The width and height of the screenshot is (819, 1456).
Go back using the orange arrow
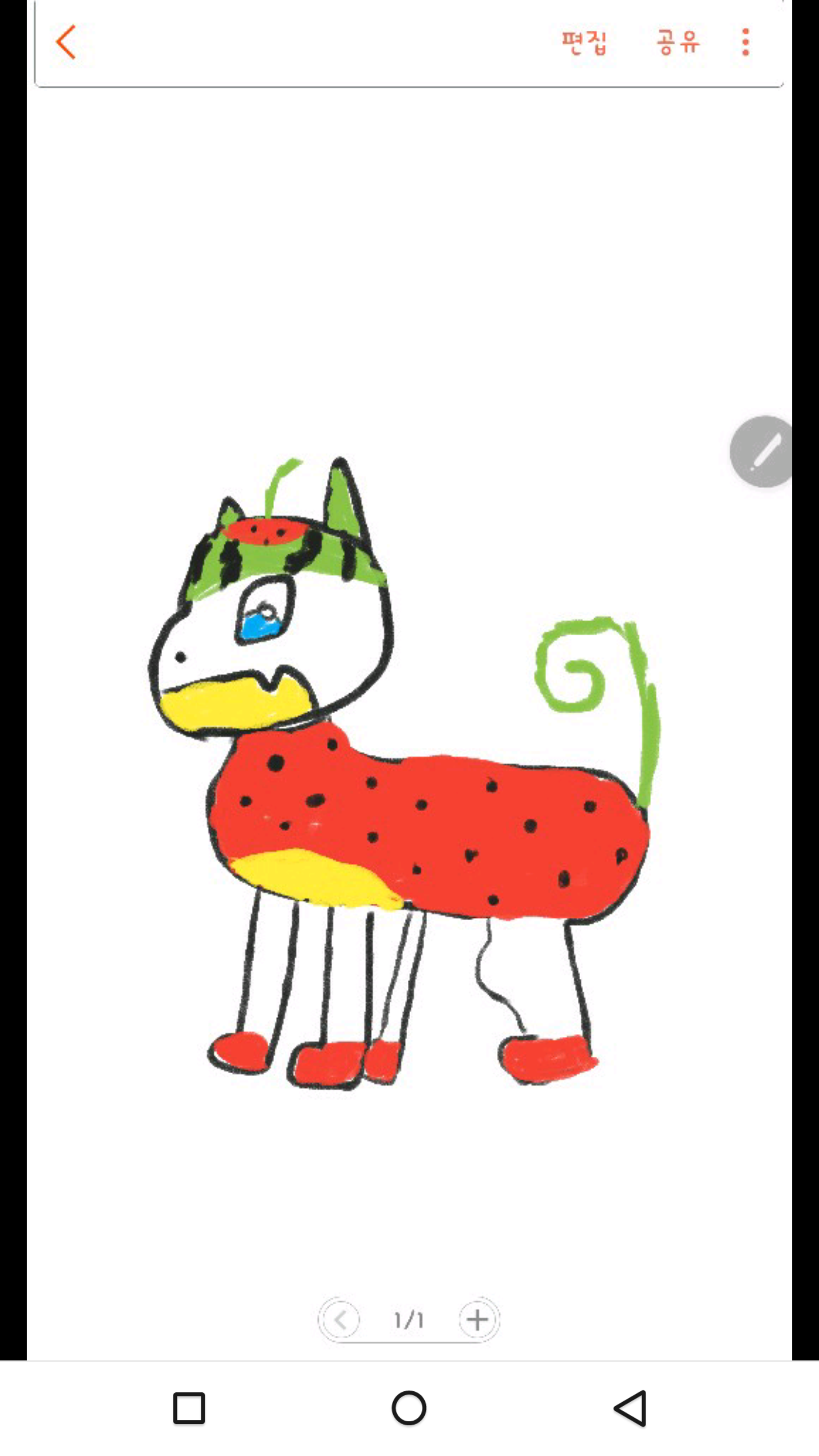coord(66,42)
